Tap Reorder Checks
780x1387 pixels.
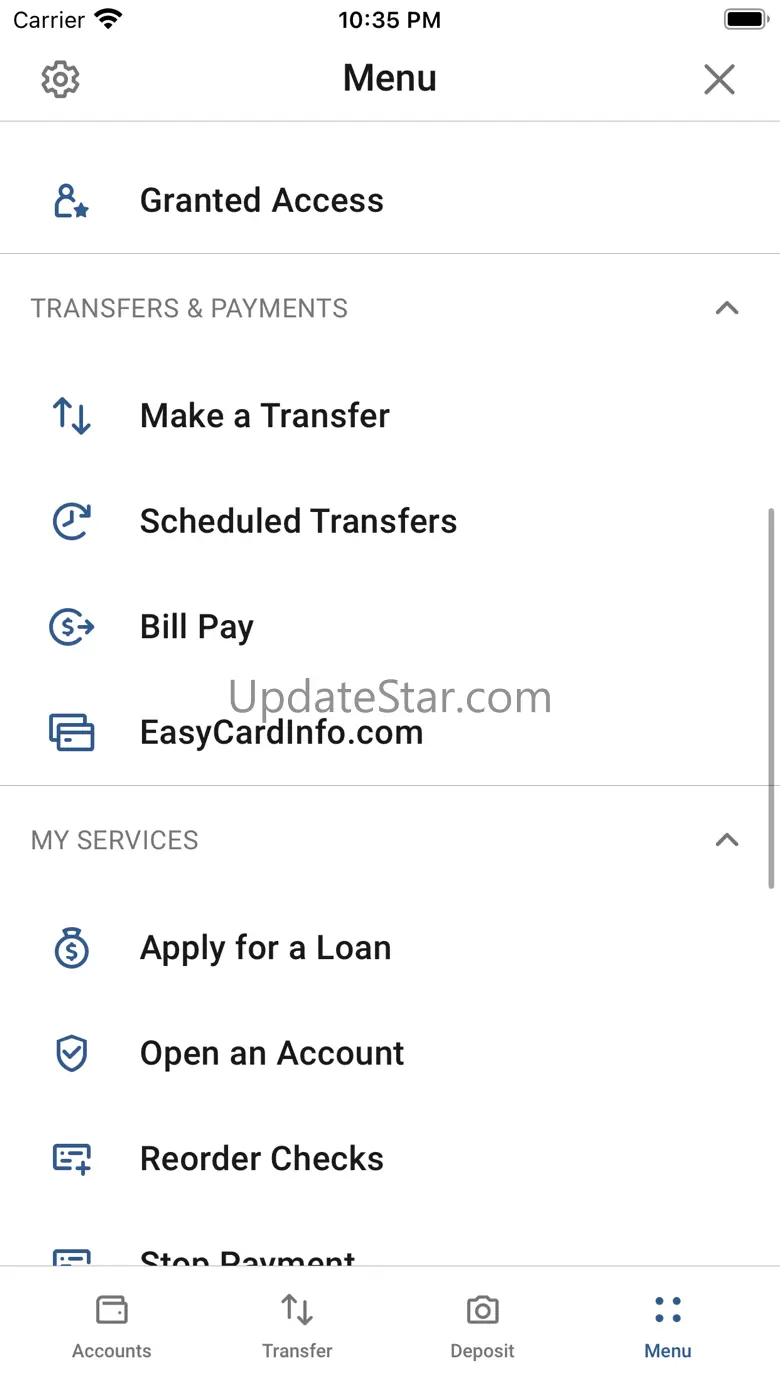tap(262, 1159)
